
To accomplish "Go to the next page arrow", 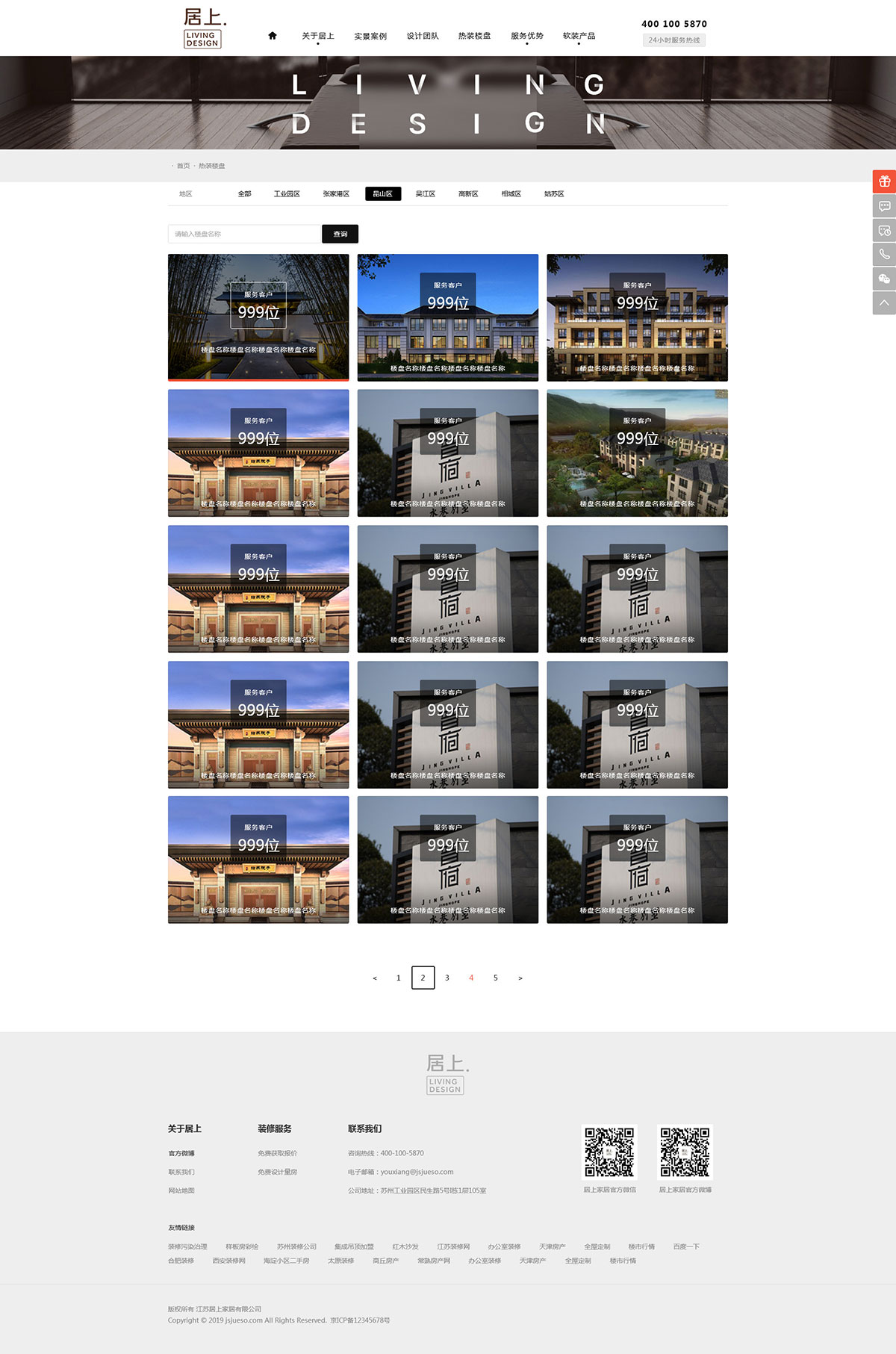I will (520, 978).
